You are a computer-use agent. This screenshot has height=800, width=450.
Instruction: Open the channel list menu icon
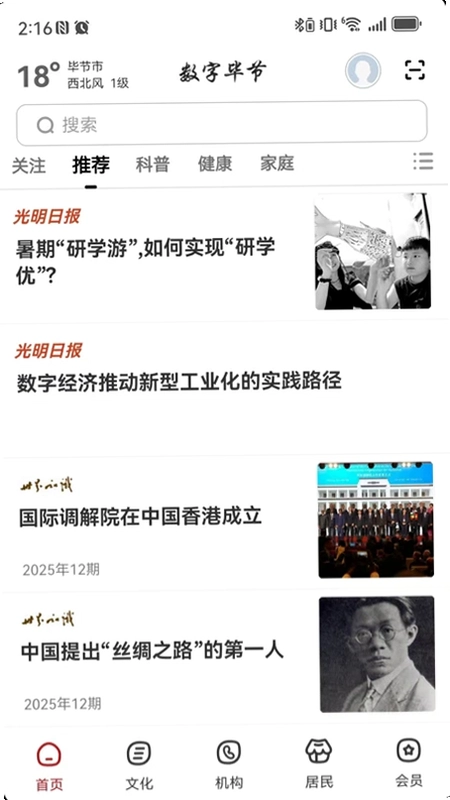pyautogui.click(x=423, y=161)
